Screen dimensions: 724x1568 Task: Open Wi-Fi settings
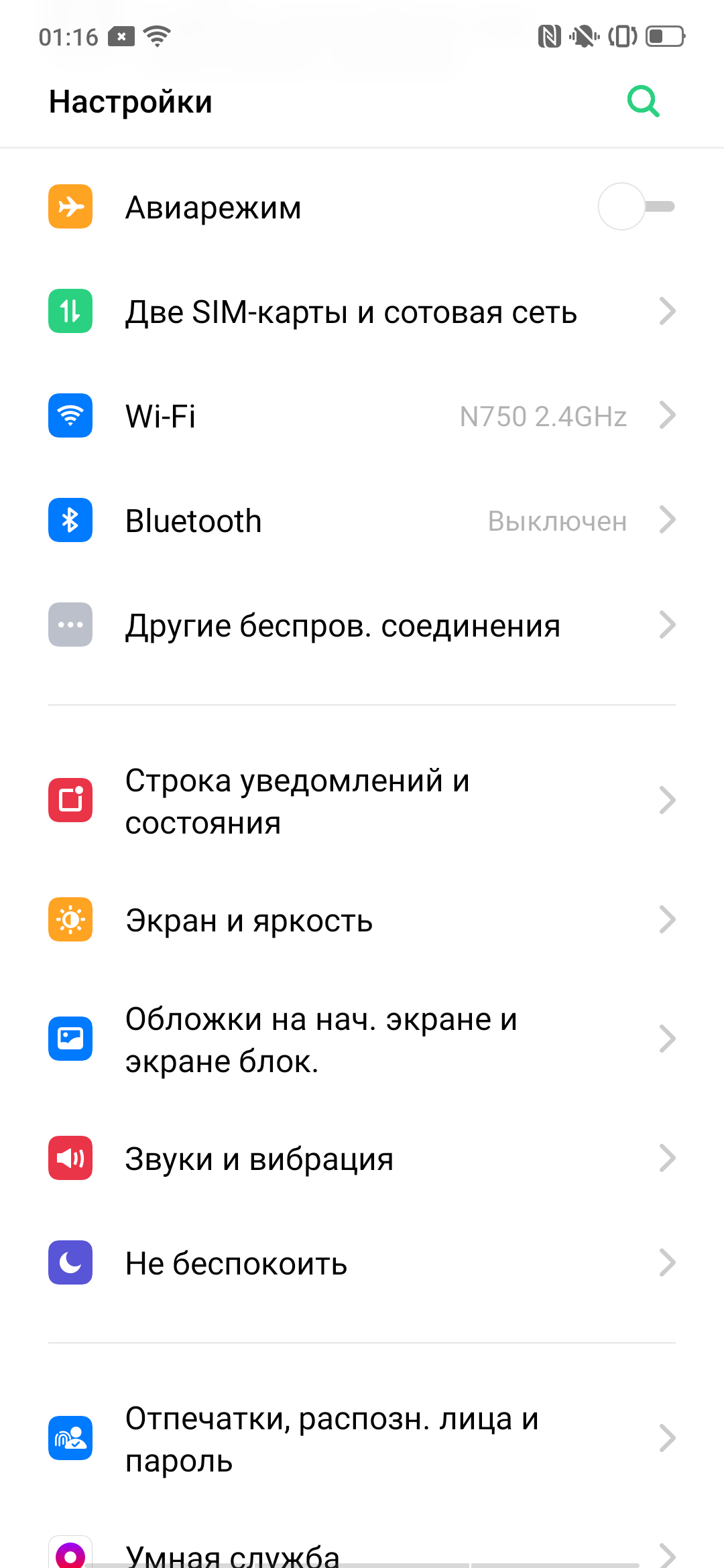coord(362,416)
